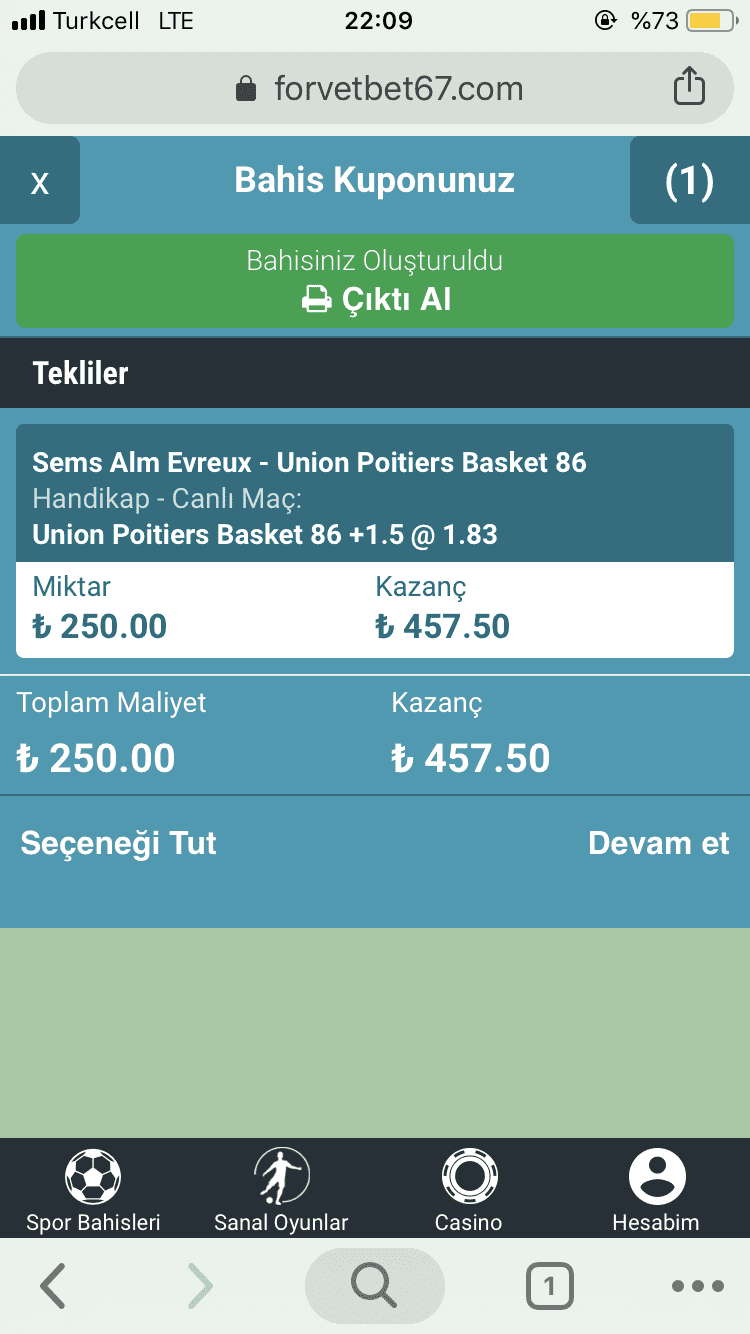Tap Devam et to continue
This screenshot has width=750, height=1334.
[x=658, y=843]
